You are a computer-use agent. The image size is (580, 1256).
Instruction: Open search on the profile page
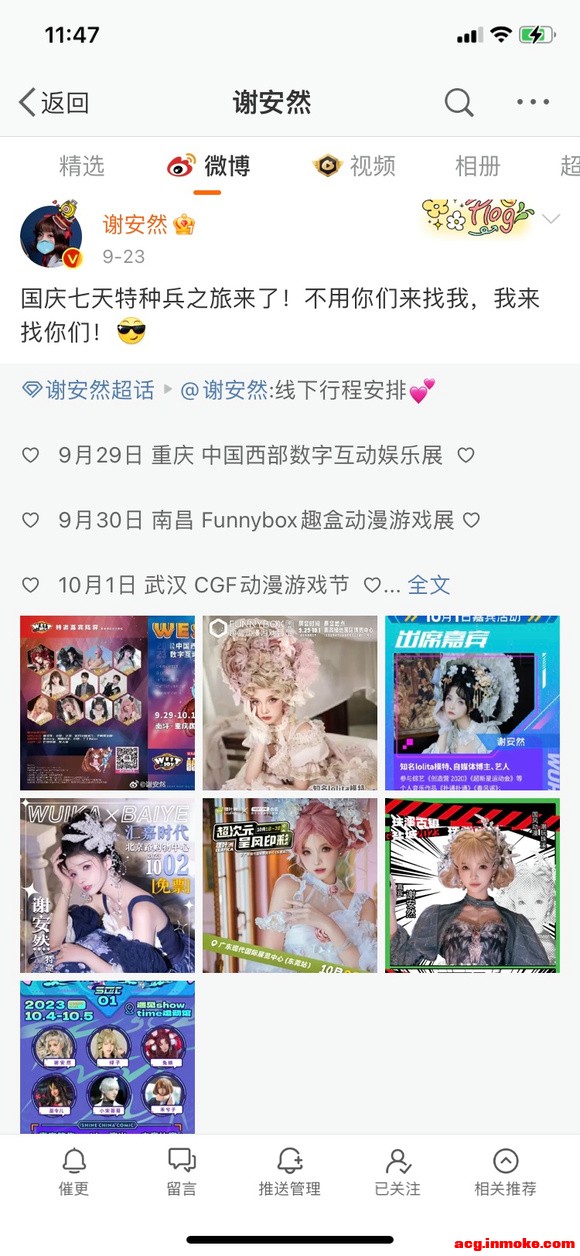pyautogui.click(x=459, y=102)
